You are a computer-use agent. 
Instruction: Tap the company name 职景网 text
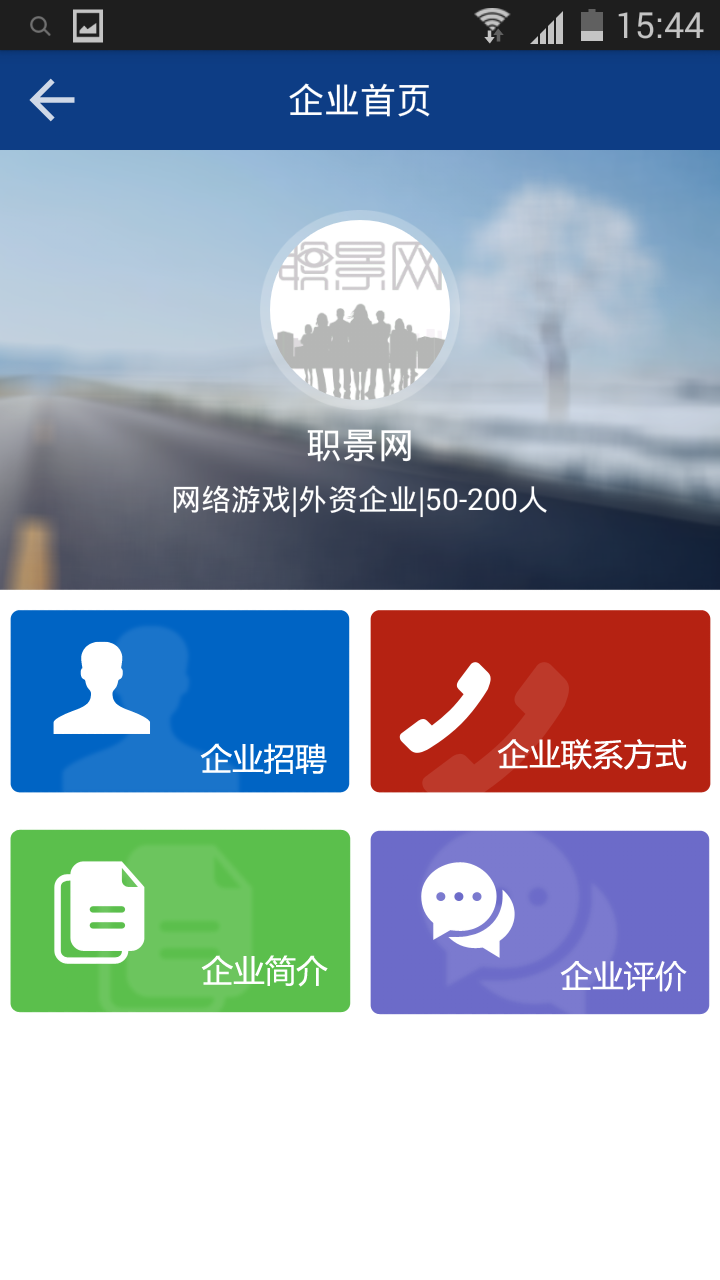[x=360, y=446]
